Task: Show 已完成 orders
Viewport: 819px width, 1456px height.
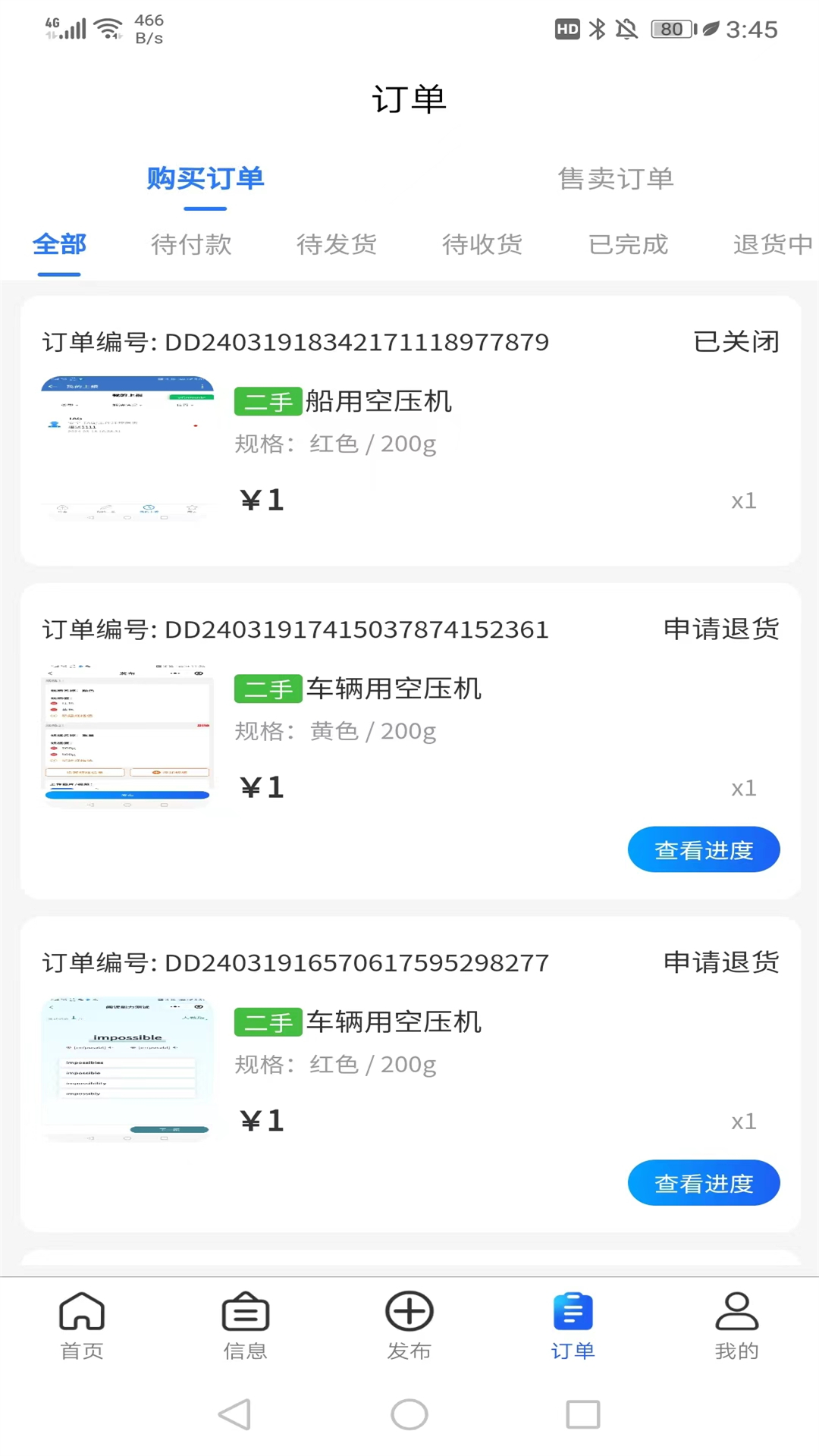Action: click(x=628, y=245)
